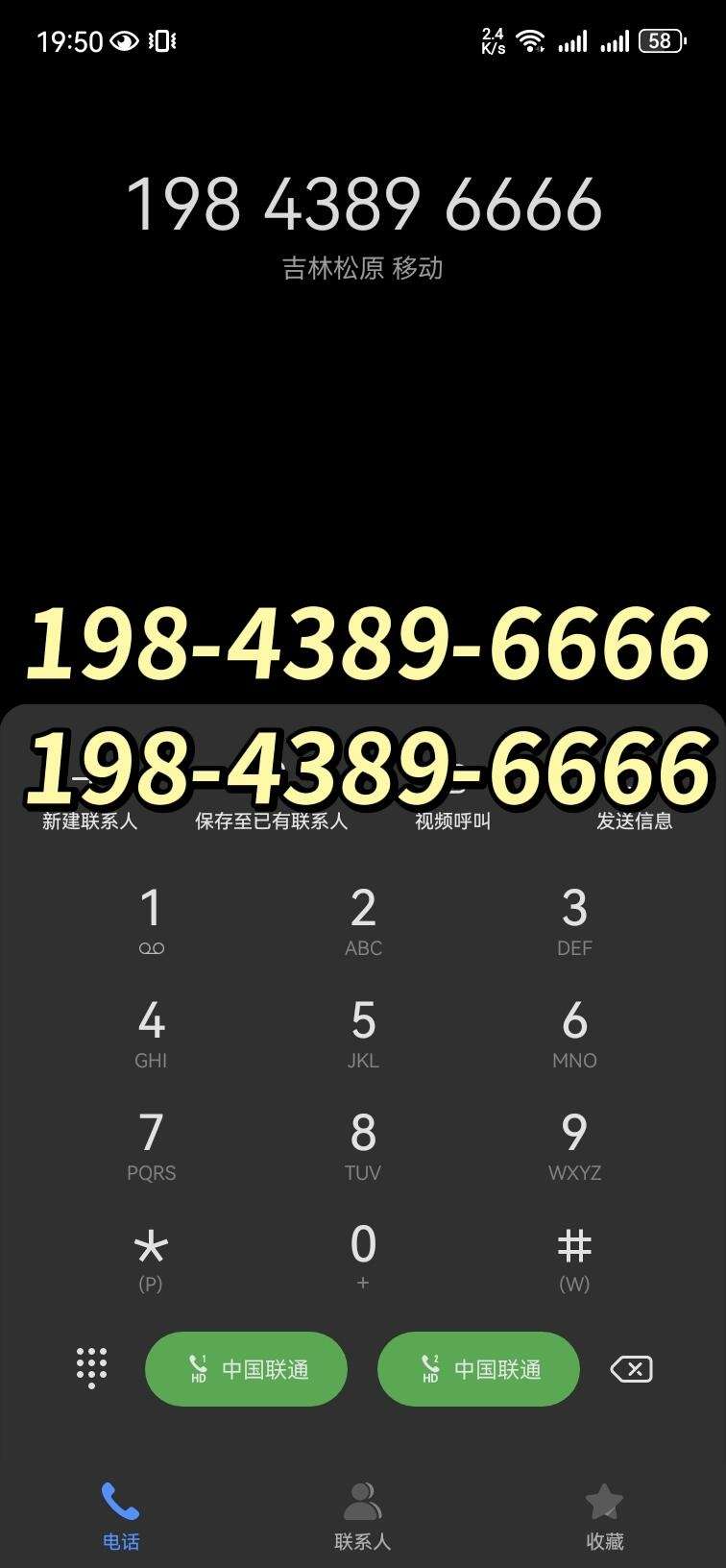Enter digit 7 PQRS
The height and width of the screenshot is (1568, 726).
151,1146
